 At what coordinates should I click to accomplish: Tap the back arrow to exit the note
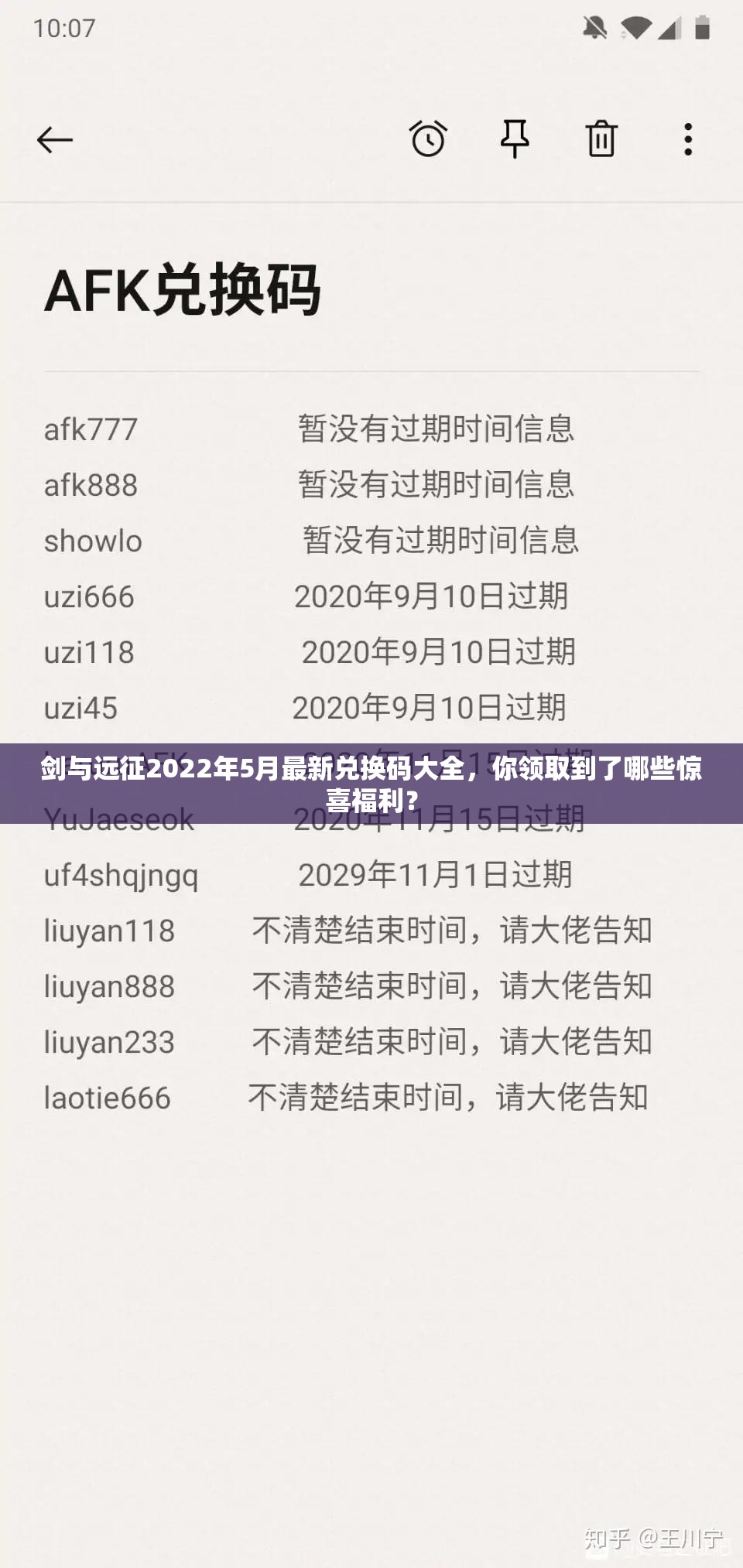click(x=53, y=141)
